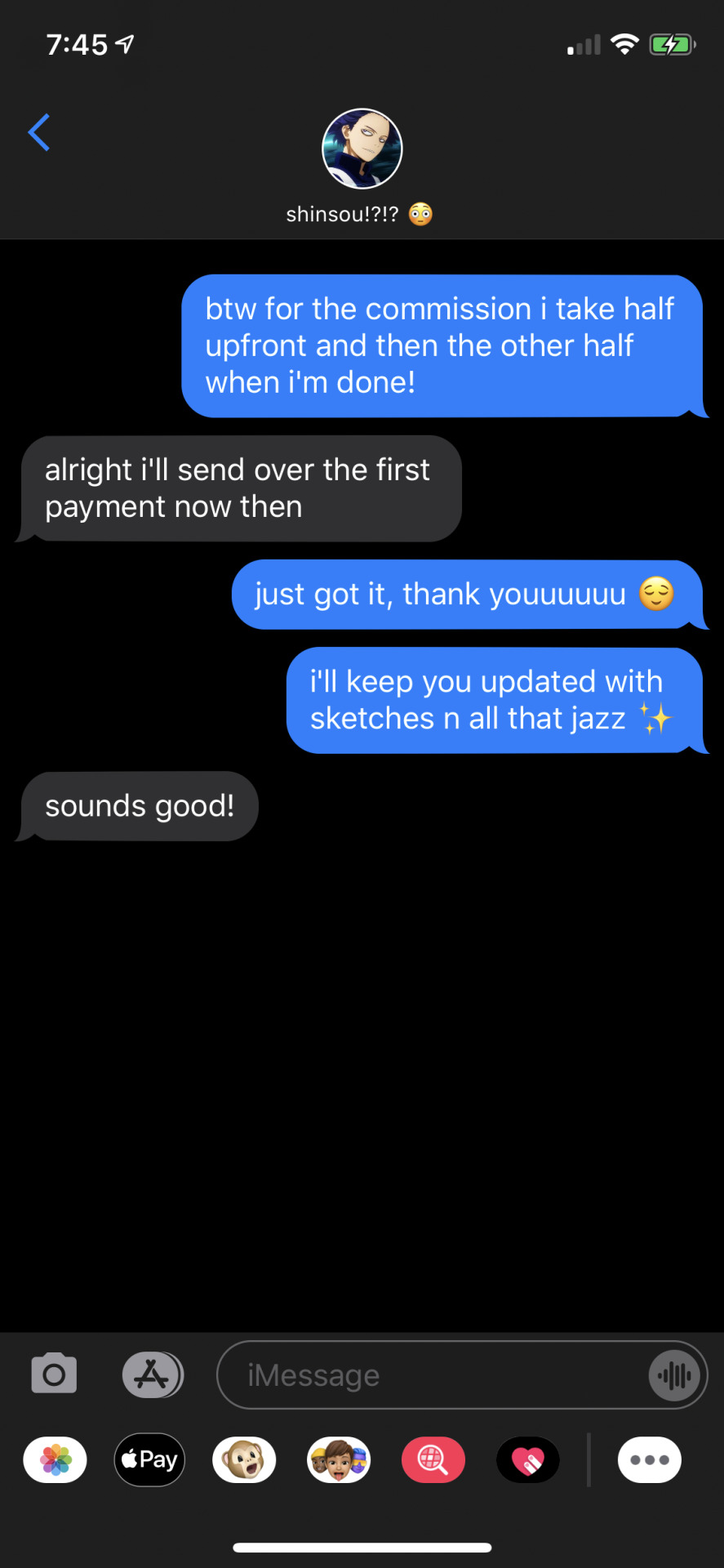This screenshot has width=724, height=1568.
Task: Go back to the messages list
Action: click(39, 132)
